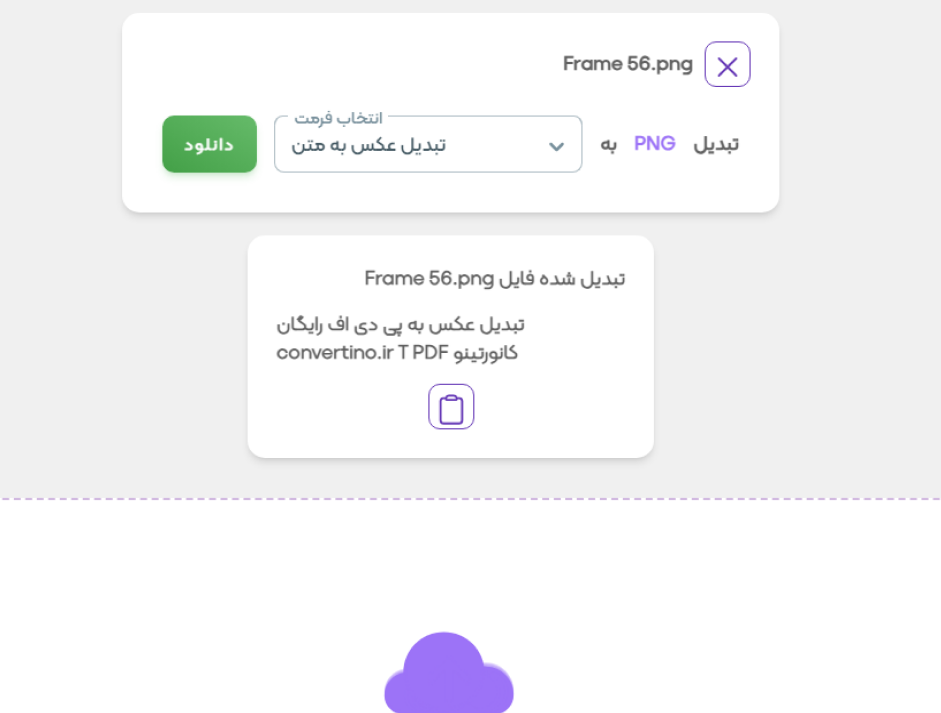Open the انتخاب فرمت format dropdown
This screenshot has width=941, height=713.
click(x=427, y=145)
